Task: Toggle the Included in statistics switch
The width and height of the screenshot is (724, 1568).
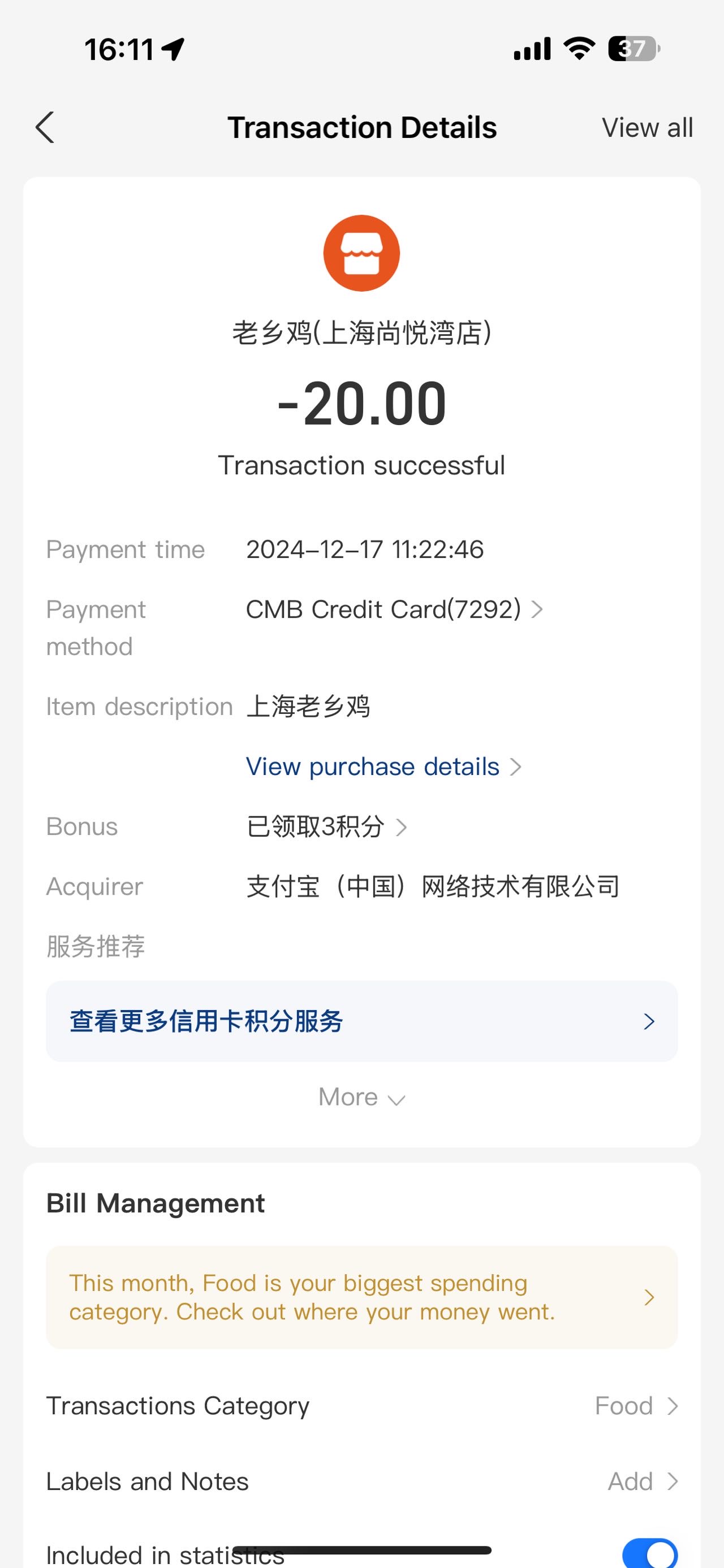Action: pos(650,1553)
